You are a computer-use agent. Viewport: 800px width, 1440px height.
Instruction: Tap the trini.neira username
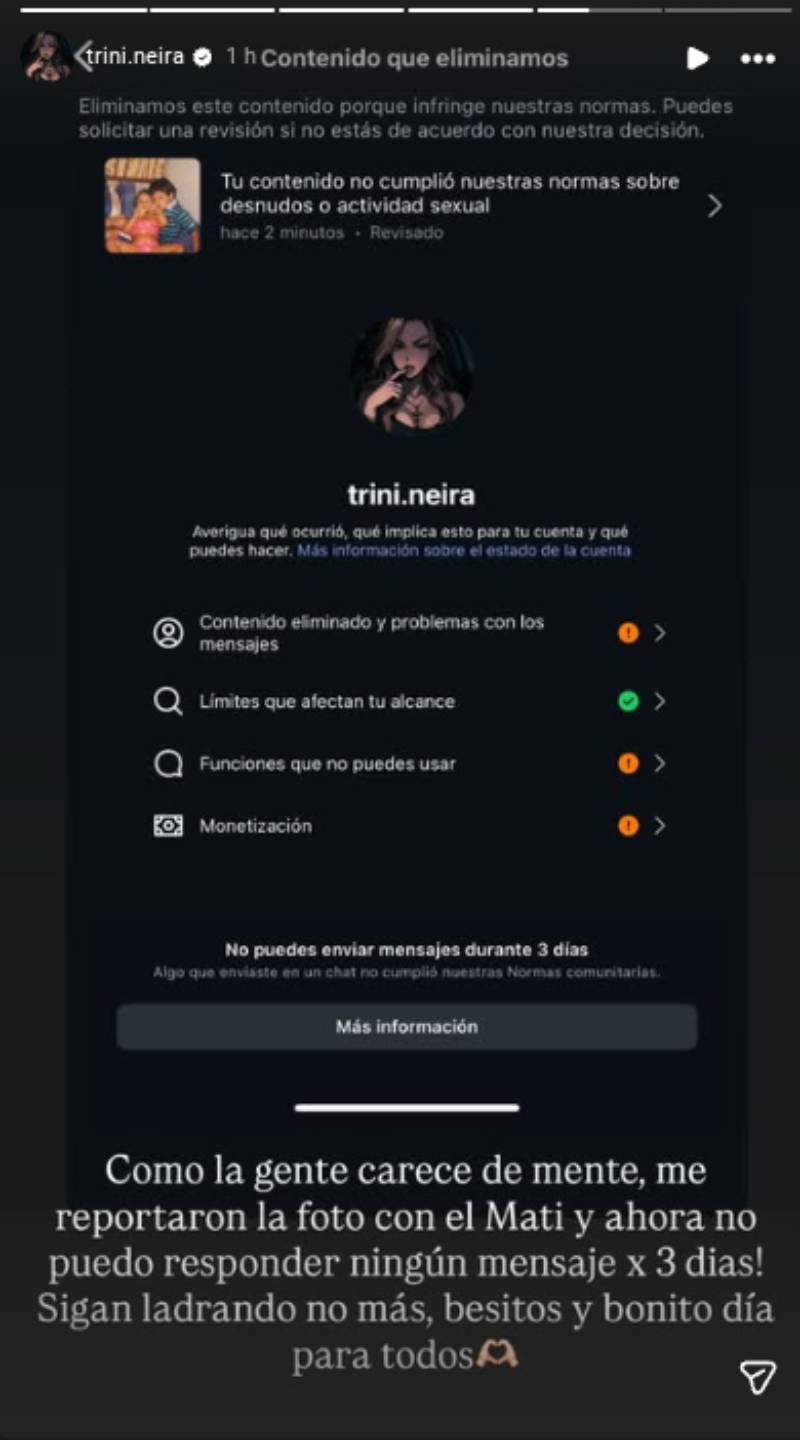(x=135, y=56)
